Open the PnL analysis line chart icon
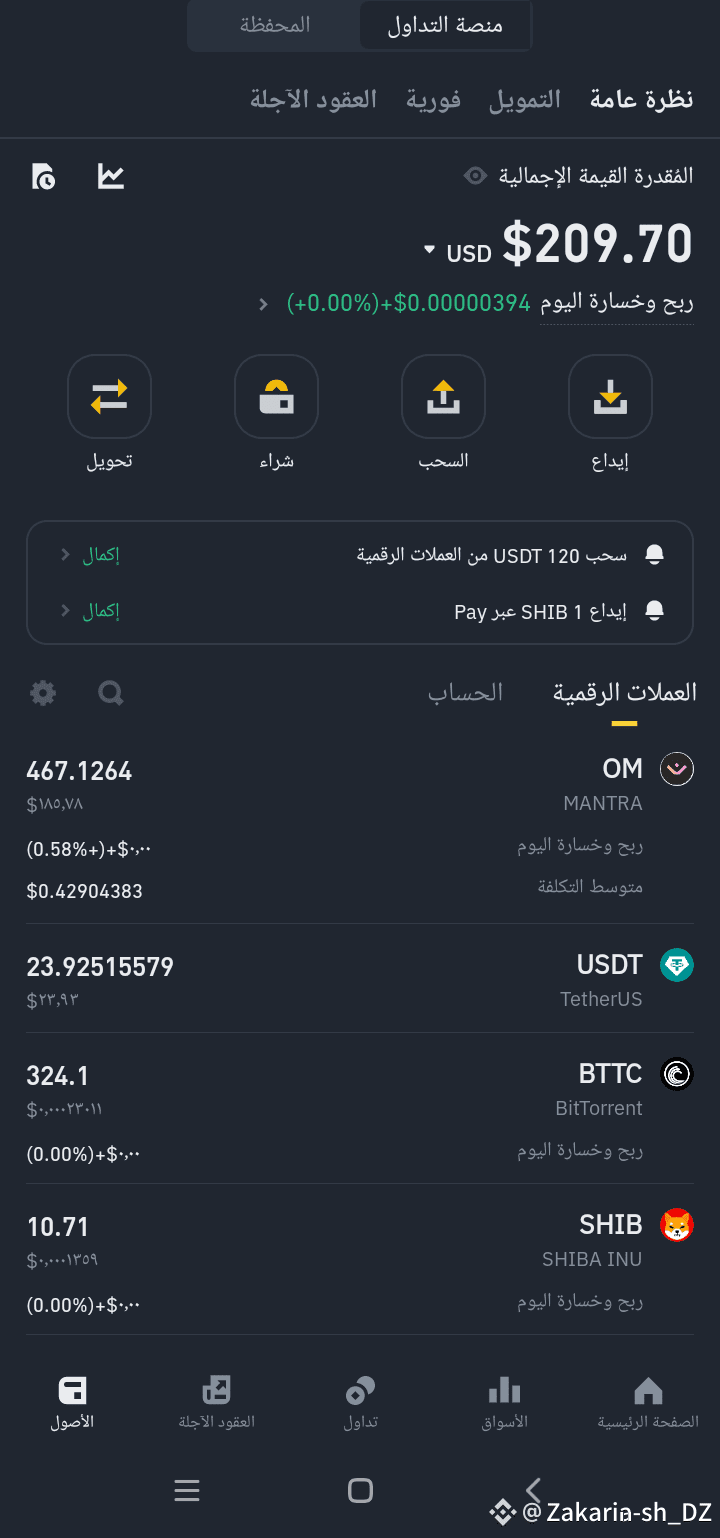The width and height of the screenshot is (720, 1538). click(x=110, y=175)
